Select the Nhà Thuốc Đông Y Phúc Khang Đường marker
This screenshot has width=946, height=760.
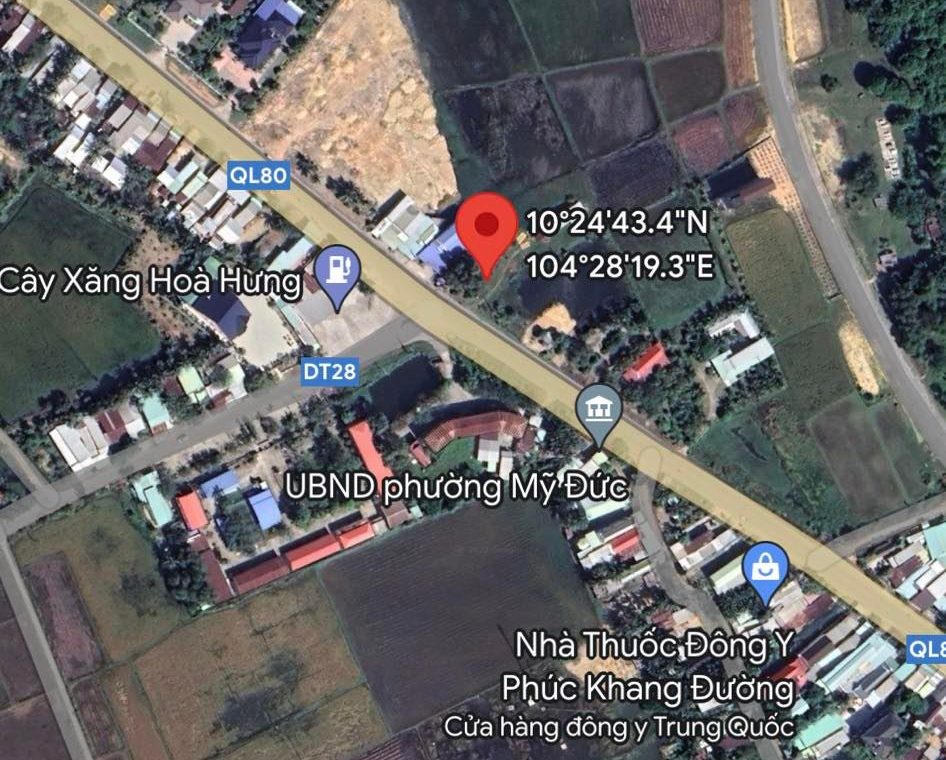coord(767,569)
